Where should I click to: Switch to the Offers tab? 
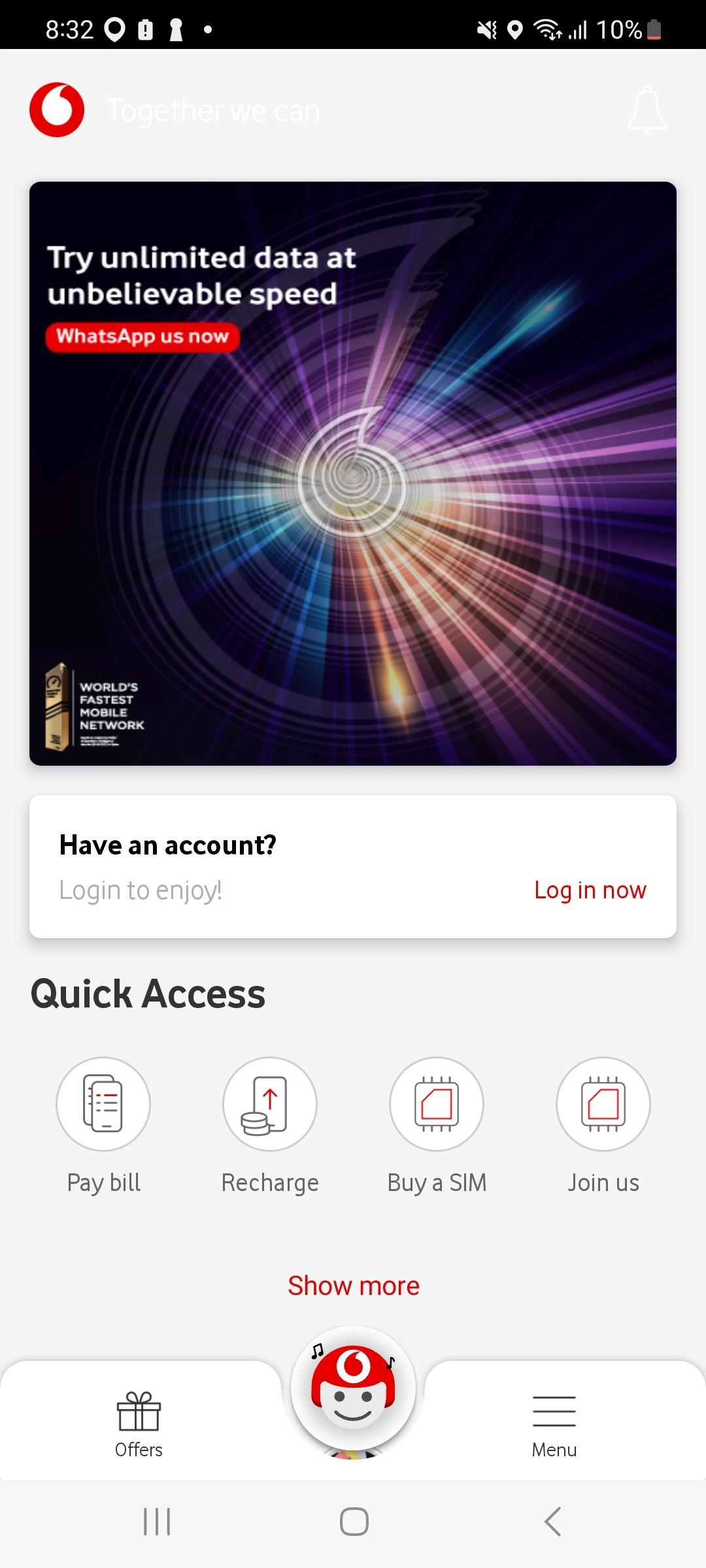pyautogui.click(x=139, y=1425)
